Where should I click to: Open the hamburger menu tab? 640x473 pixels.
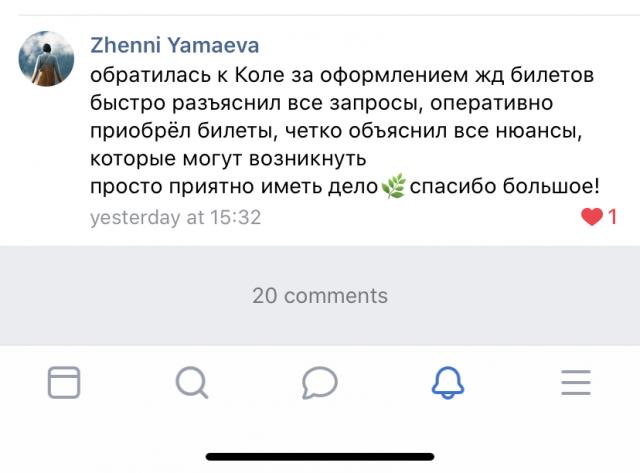coord(576,382)
